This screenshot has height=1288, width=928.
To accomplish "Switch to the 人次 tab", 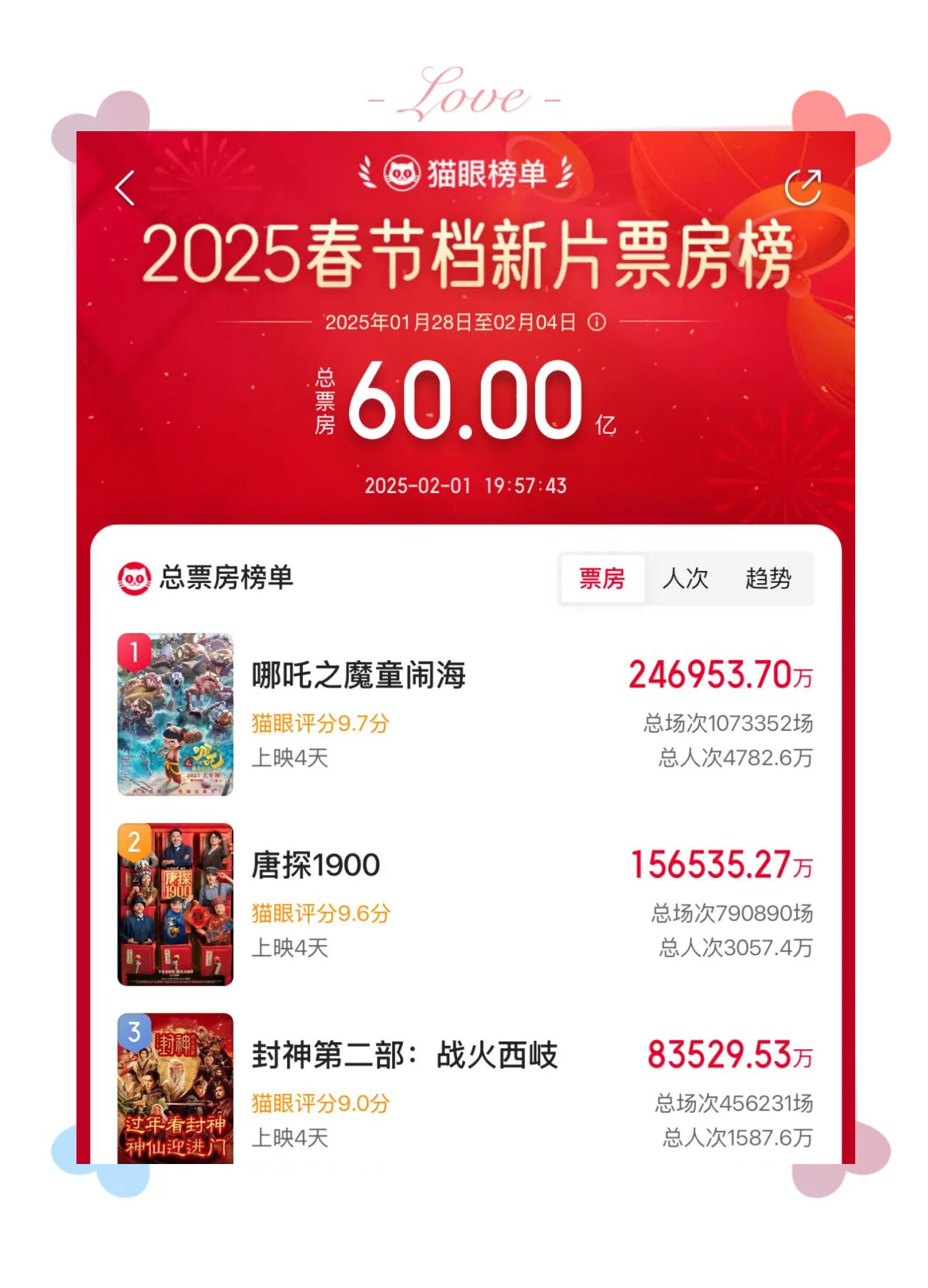I will click(687, 577).
